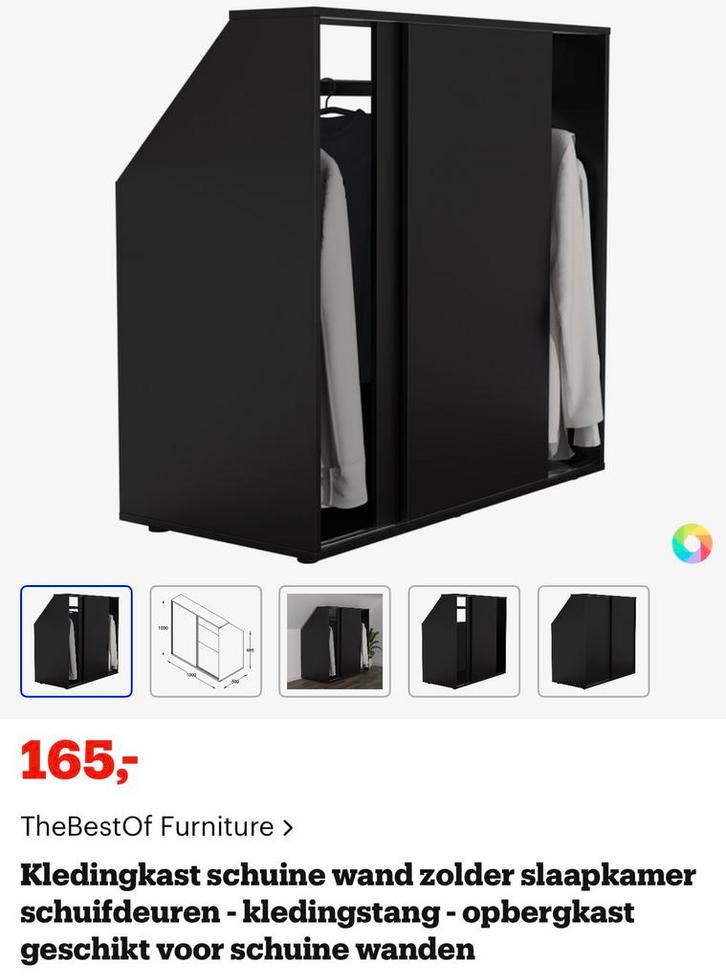This screenshot has height=979, width=726.
Task: View the dimensions drawing thumbnail
Action: [x=206, y=641]
